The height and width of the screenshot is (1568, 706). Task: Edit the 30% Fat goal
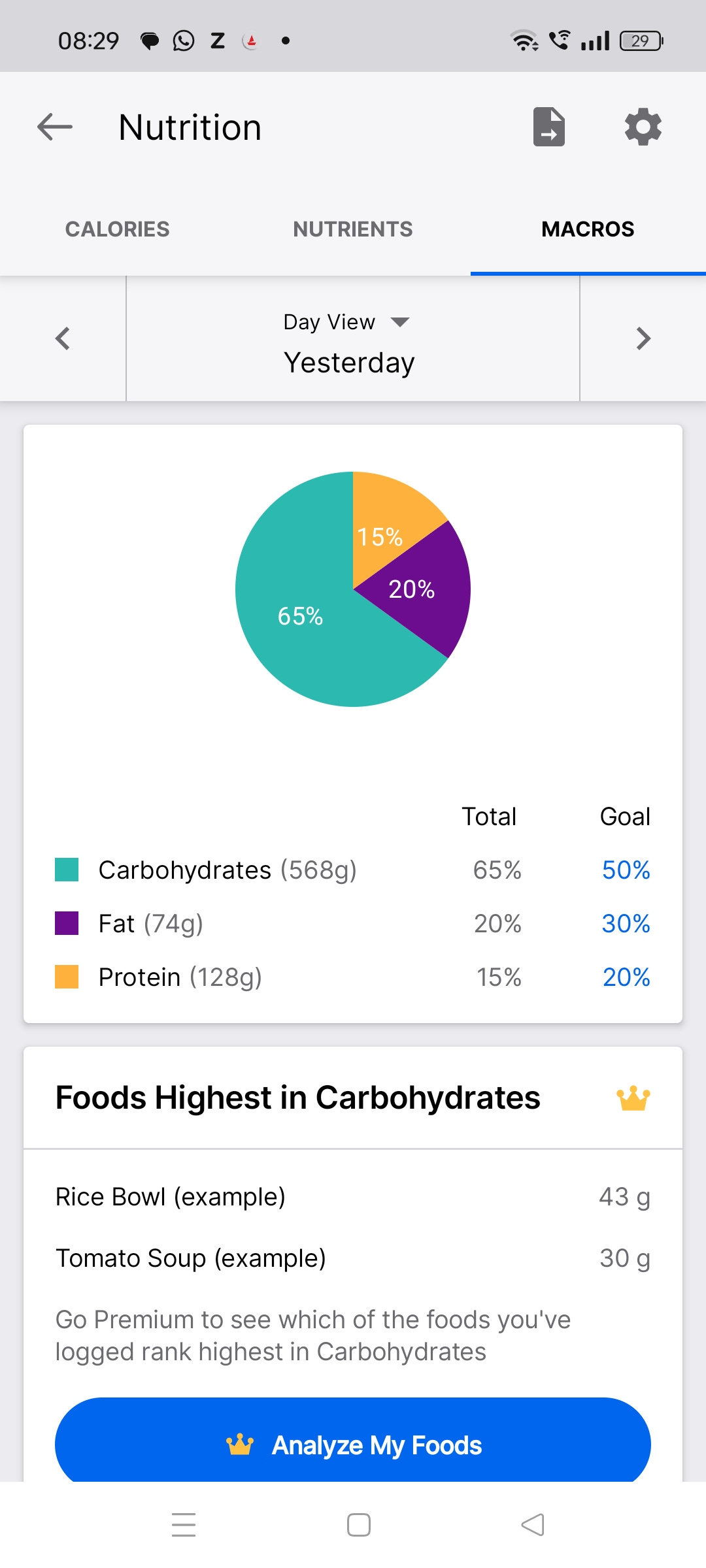626,924
